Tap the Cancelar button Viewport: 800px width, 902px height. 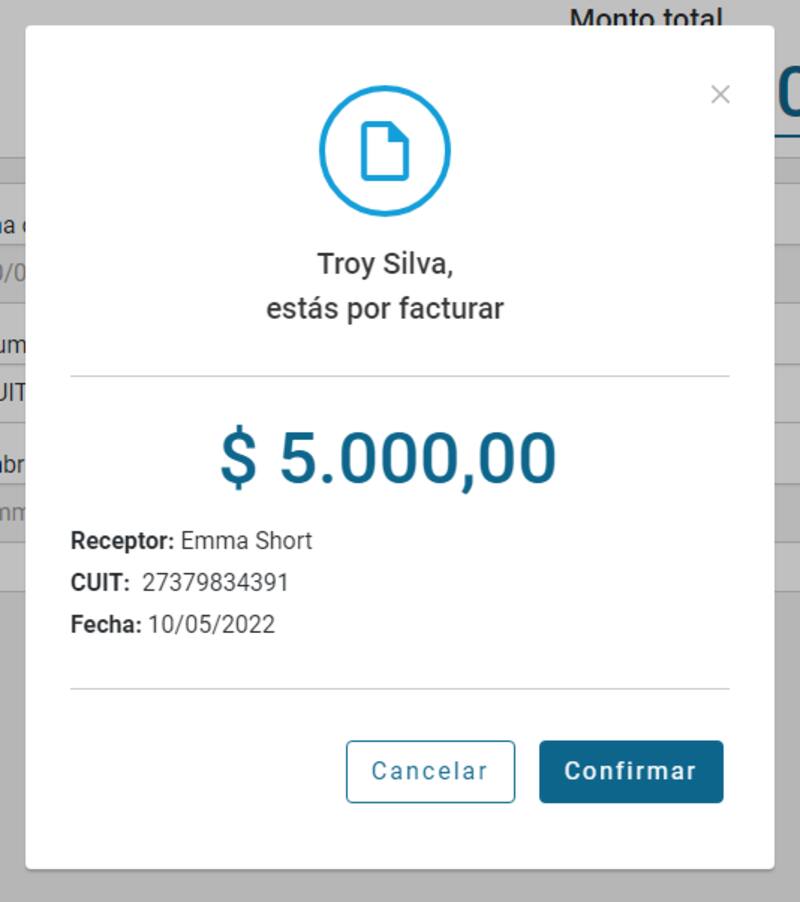point(430,771)
